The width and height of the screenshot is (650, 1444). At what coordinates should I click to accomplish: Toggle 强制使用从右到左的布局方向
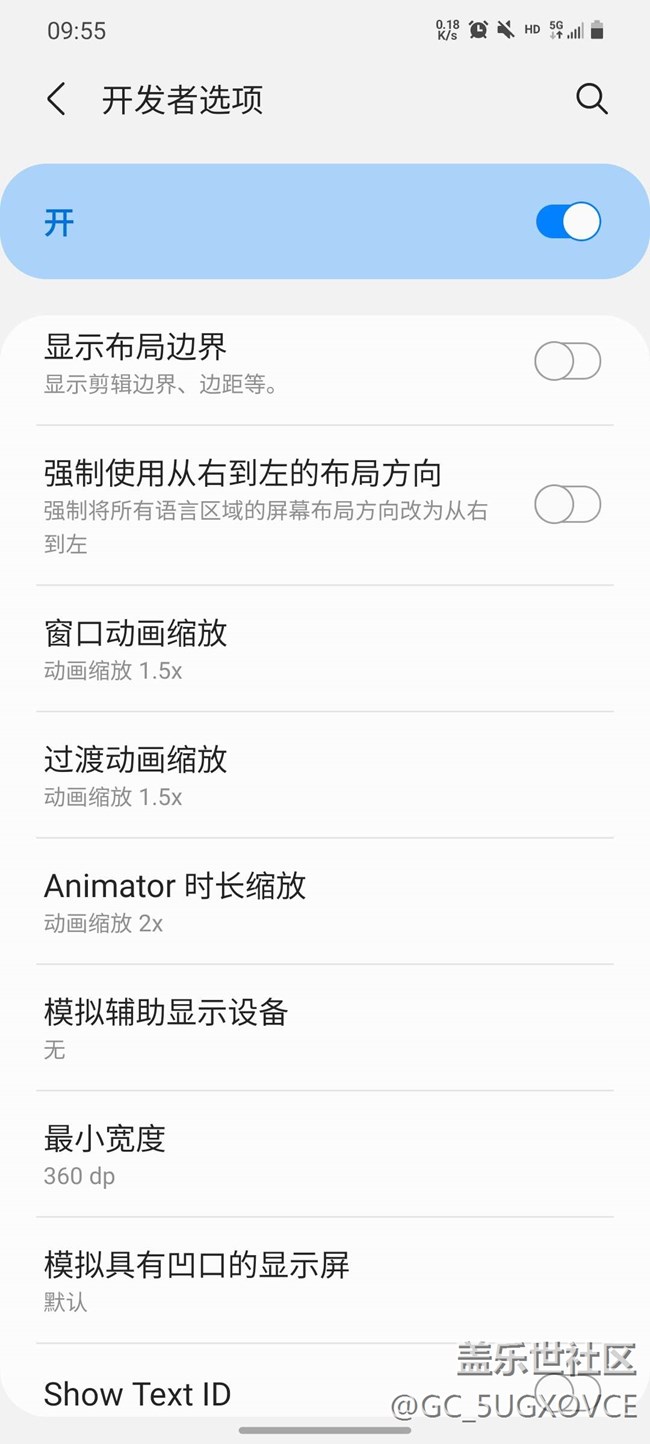pos(568,505)
